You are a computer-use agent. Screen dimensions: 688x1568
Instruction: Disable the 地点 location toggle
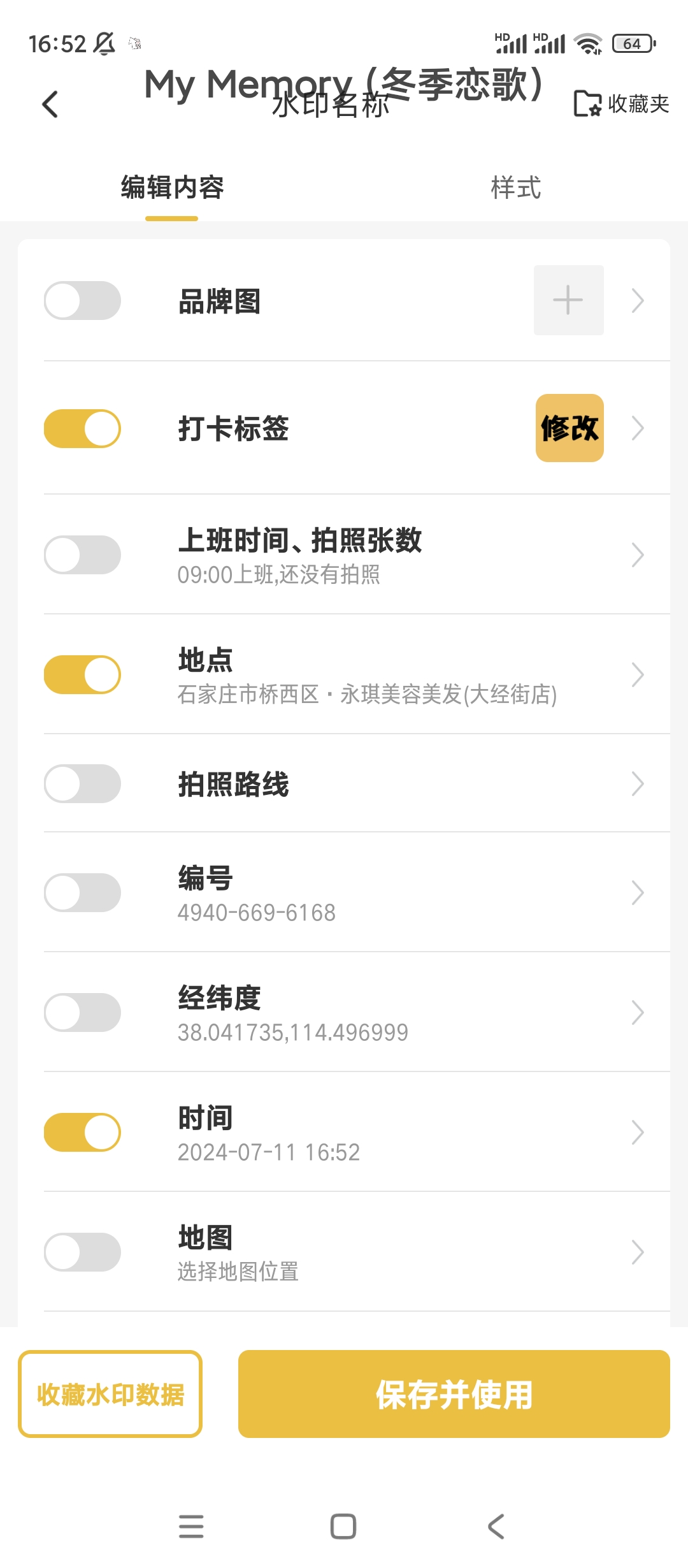coord(82,674)
